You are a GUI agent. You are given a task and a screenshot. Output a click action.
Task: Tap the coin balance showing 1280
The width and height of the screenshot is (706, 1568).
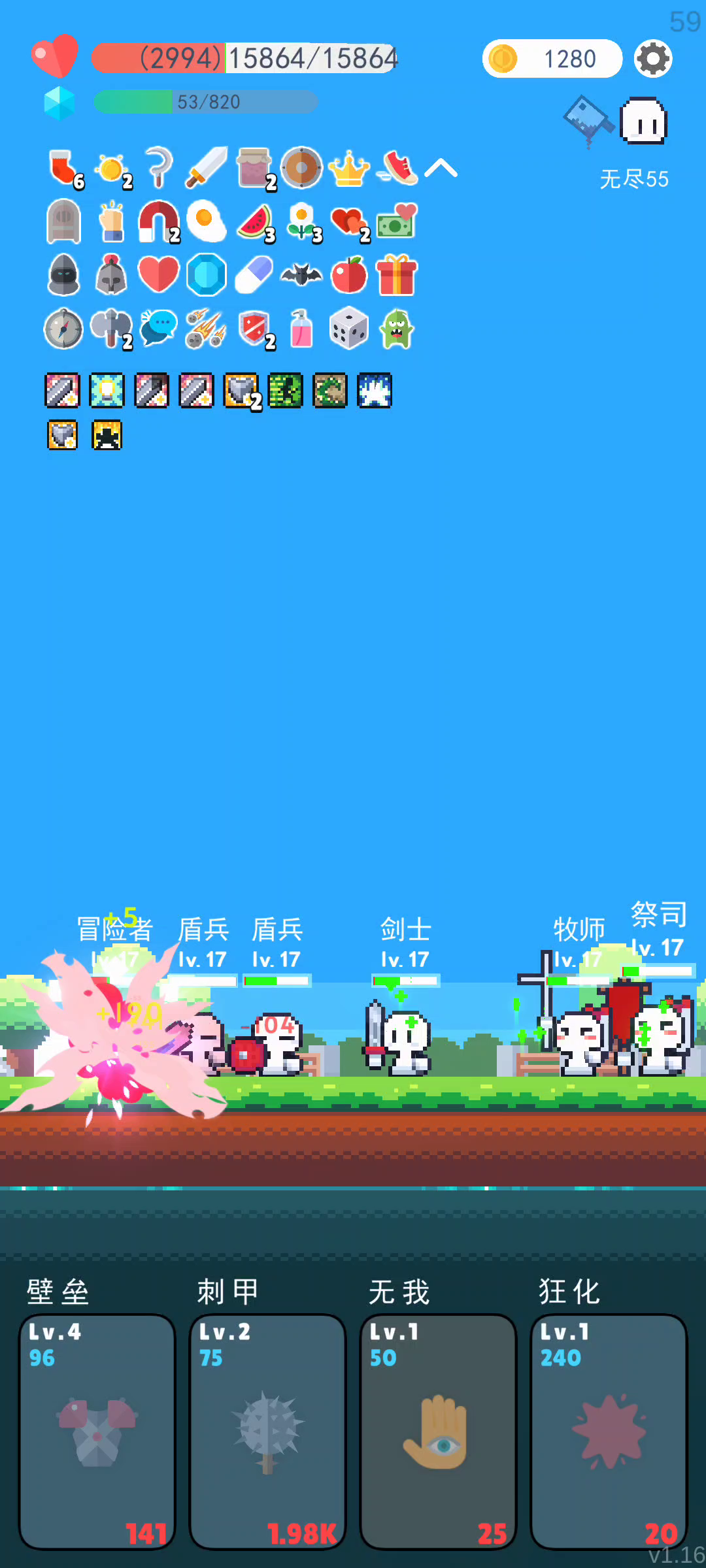point(552,59)
